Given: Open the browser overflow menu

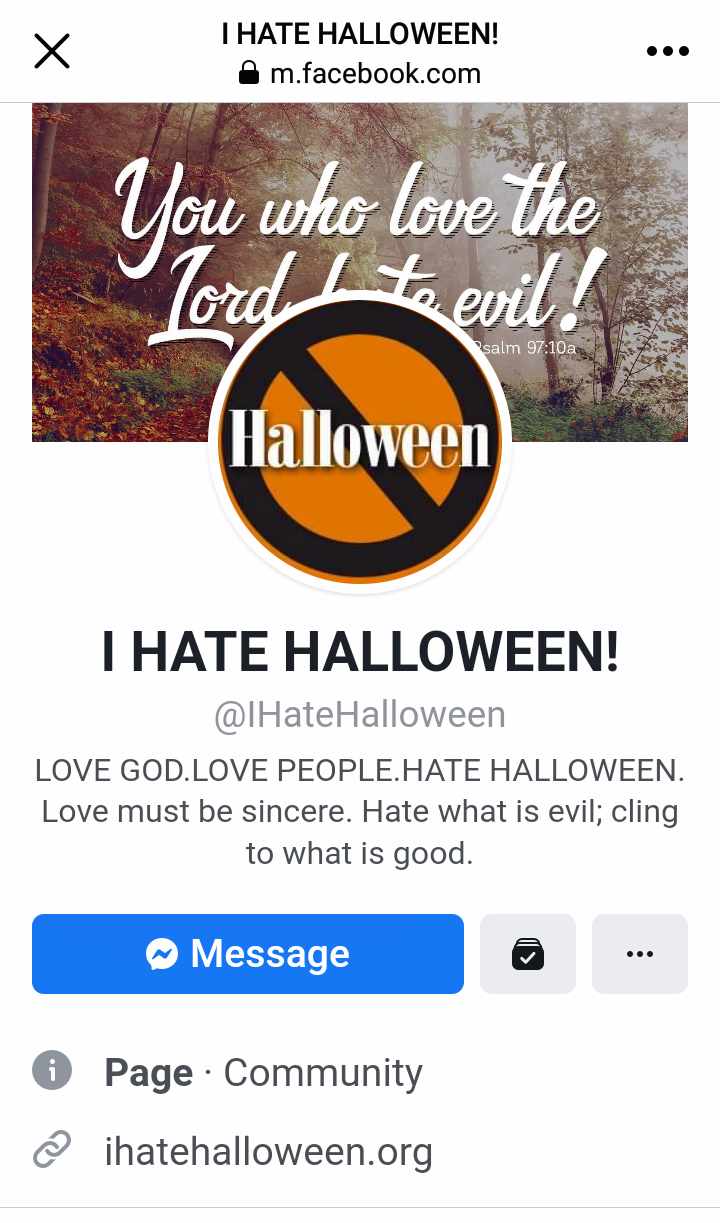Looking at the screenshot, I should [667, 51].
